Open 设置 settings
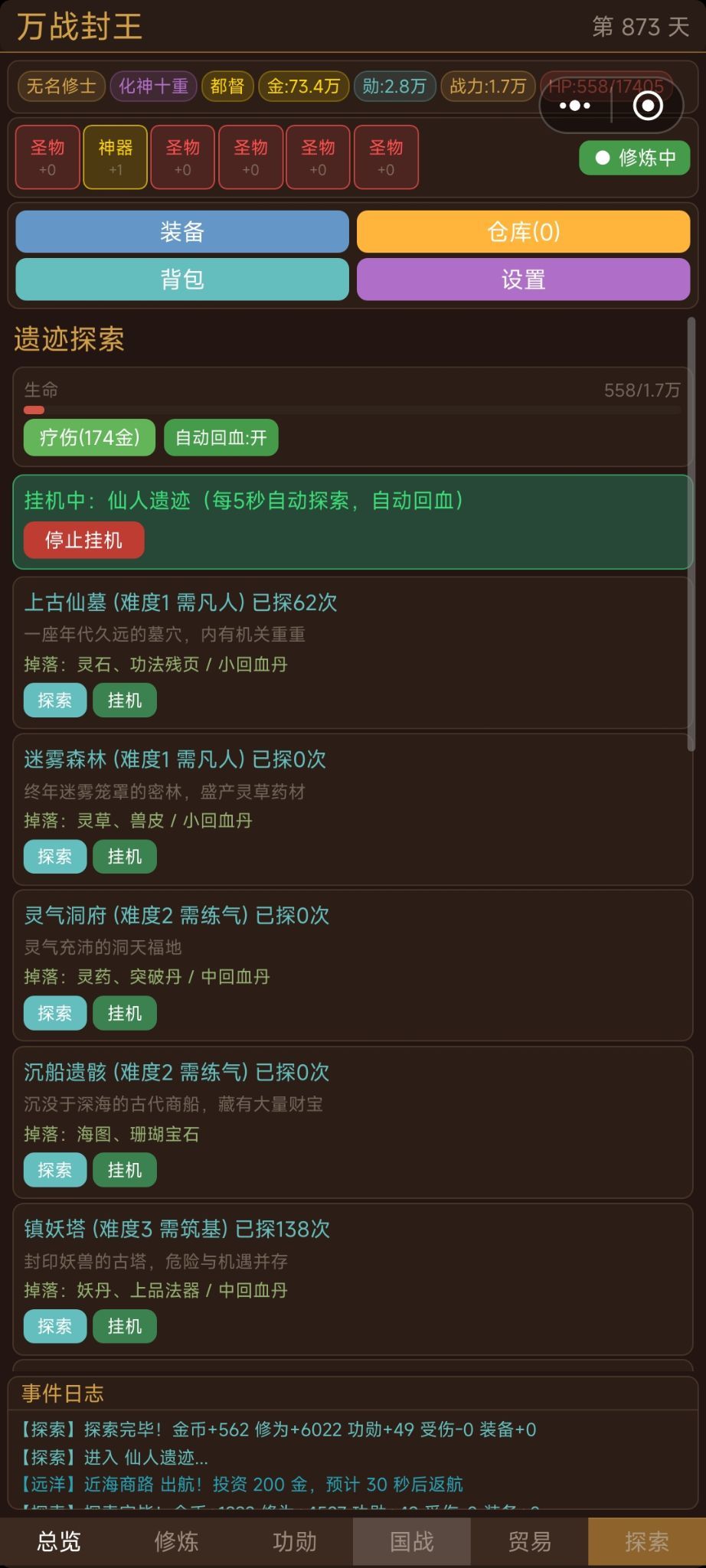Screen dimensions: 706x1568 coord(523,279)
